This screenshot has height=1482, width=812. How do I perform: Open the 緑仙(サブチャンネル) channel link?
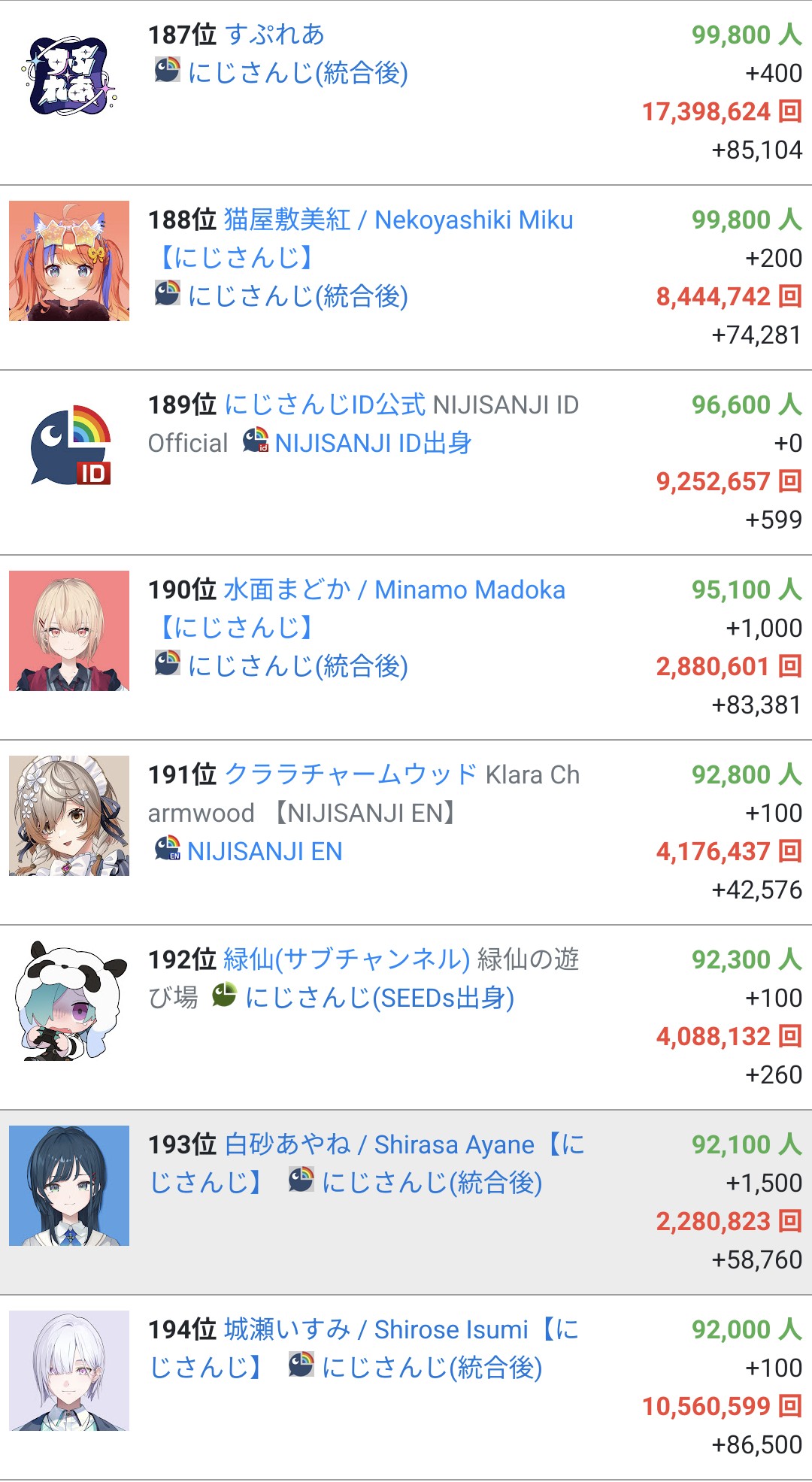pyautogui.click(x=347, y=959)
